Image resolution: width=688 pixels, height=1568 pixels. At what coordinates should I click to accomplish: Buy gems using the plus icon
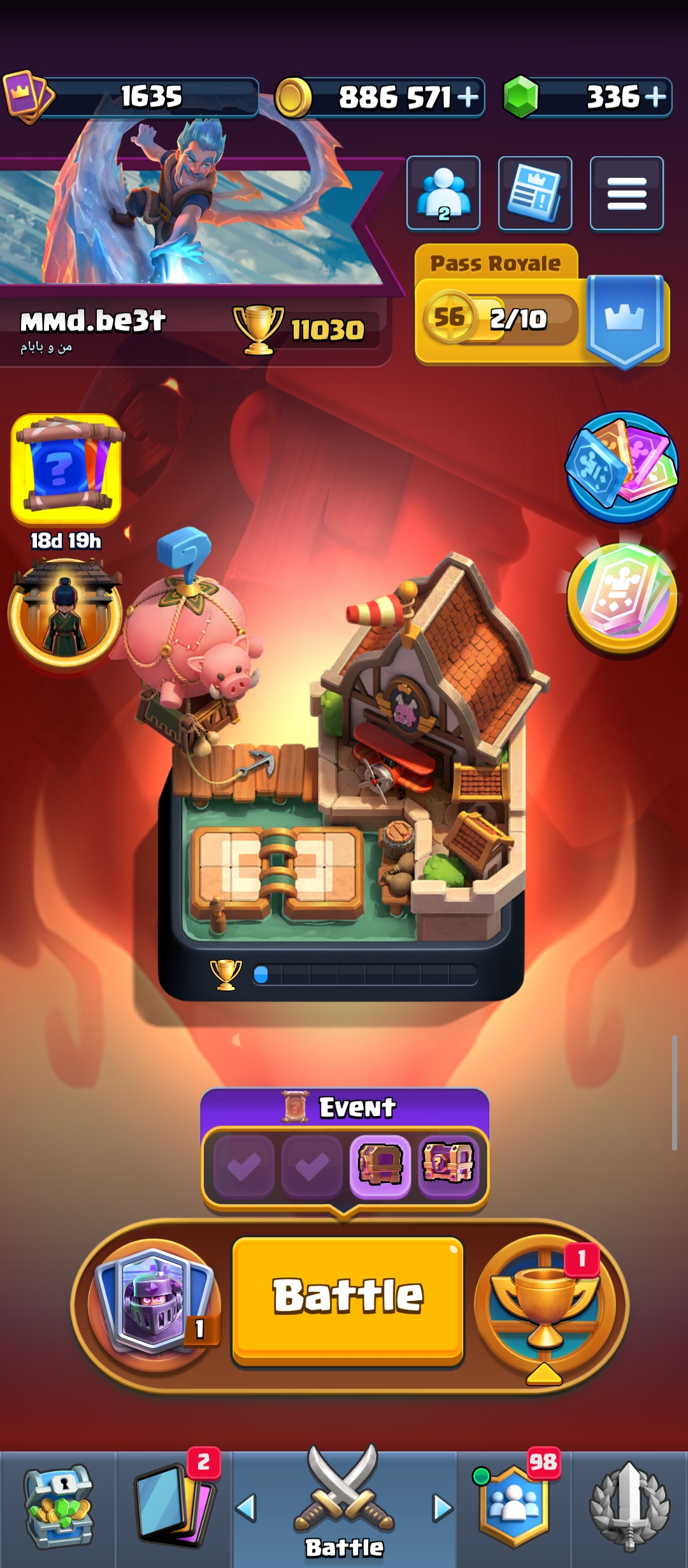point(656,98)
